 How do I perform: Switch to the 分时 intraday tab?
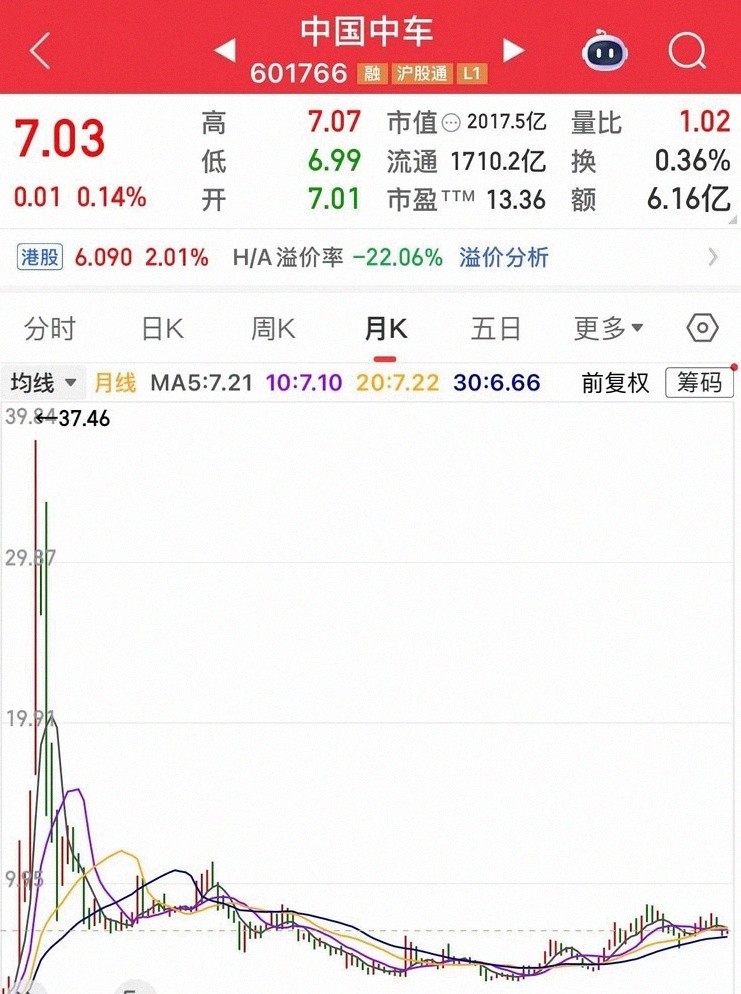[x=49, y=327]
